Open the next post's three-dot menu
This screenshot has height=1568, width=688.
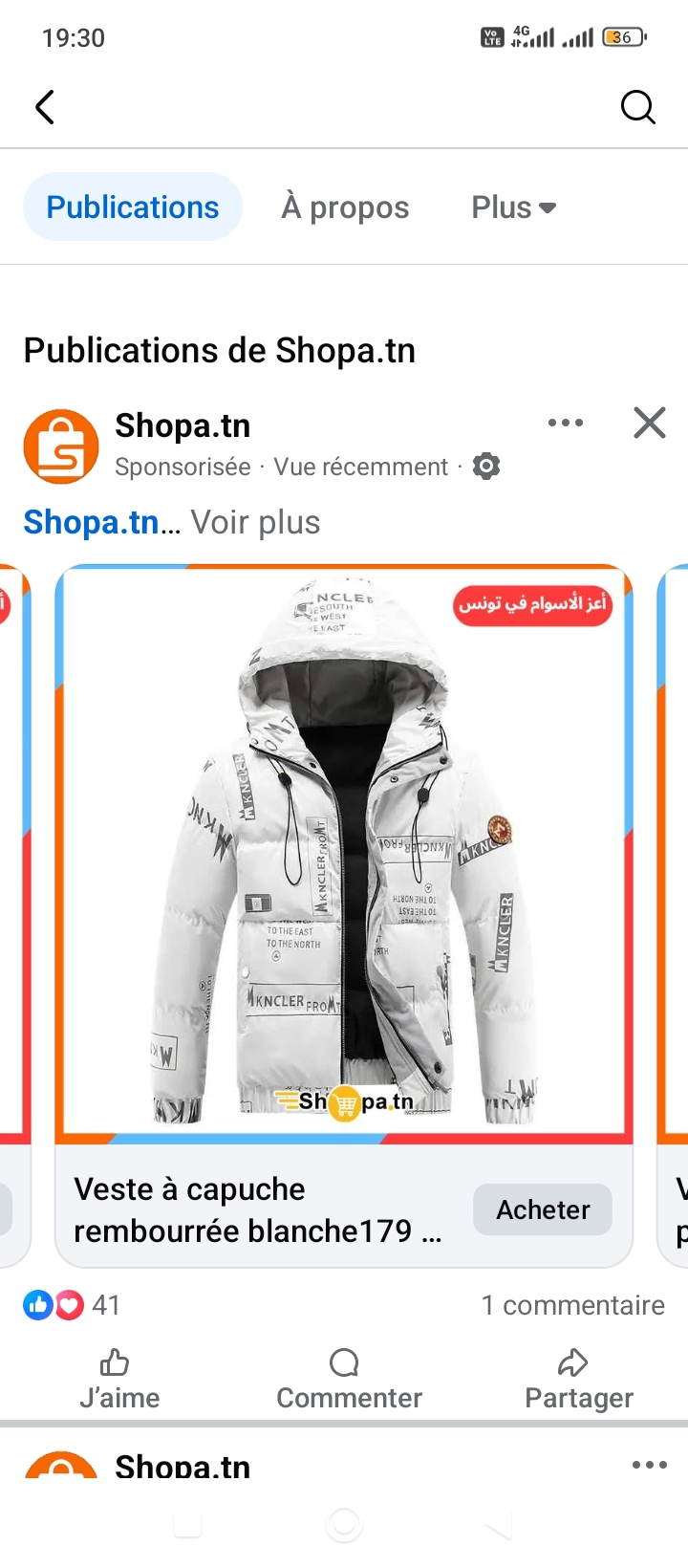click(x=650, y=1465)
